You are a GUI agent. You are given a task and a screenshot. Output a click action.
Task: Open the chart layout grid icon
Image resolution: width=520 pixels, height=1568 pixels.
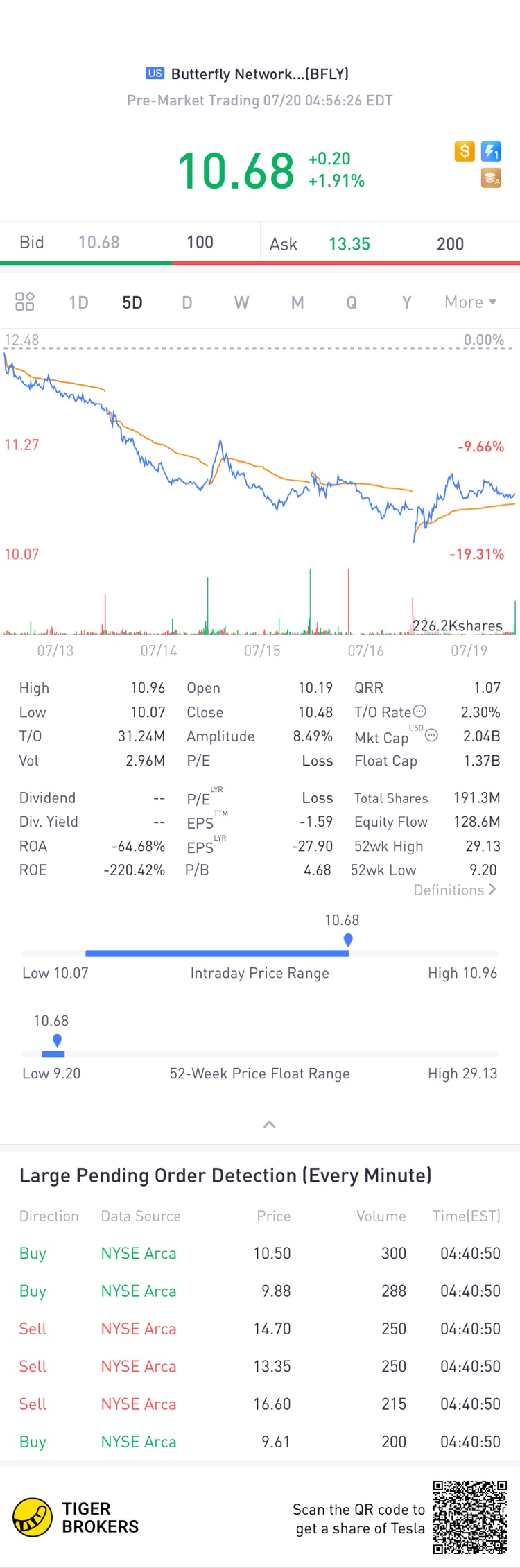[x=25, y=302]
